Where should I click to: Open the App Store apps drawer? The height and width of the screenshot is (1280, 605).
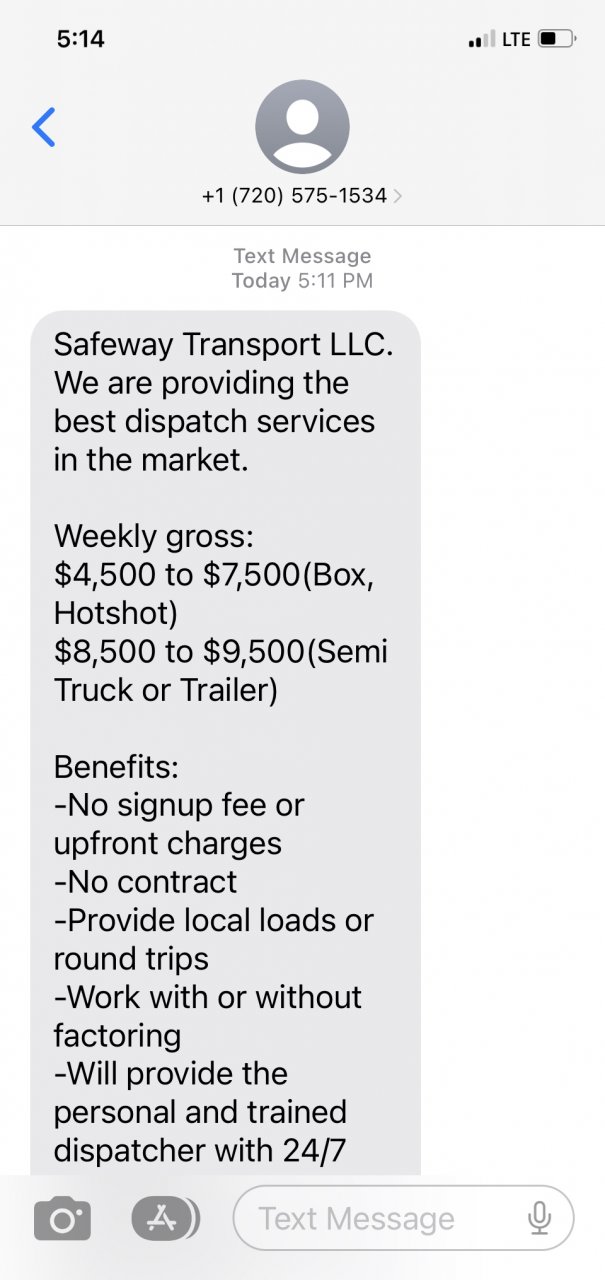[x=164, y=1219]
